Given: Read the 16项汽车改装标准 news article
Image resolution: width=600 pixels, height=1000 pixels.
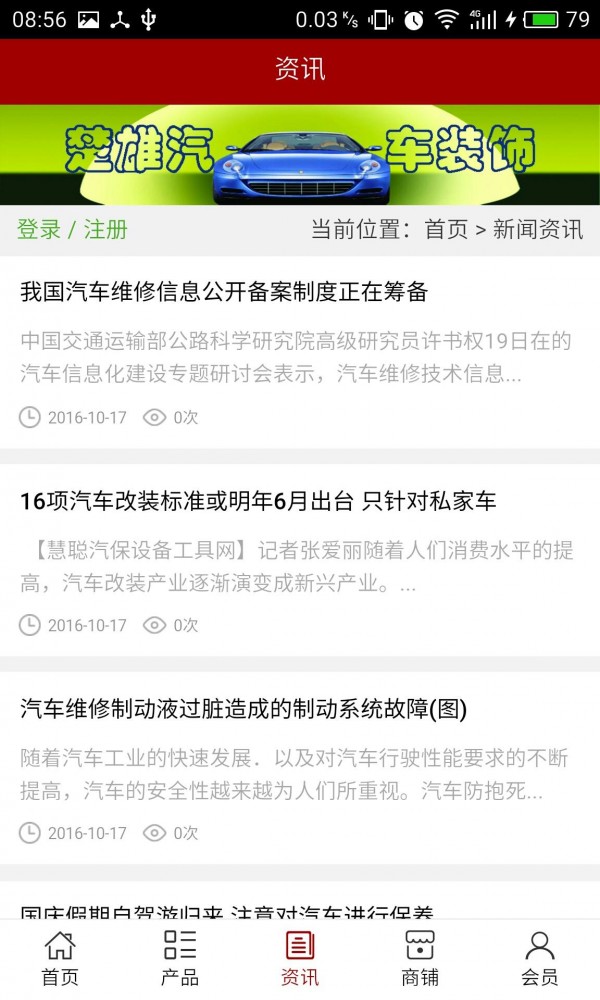Looking at the screenshot, I should (258, 501).
